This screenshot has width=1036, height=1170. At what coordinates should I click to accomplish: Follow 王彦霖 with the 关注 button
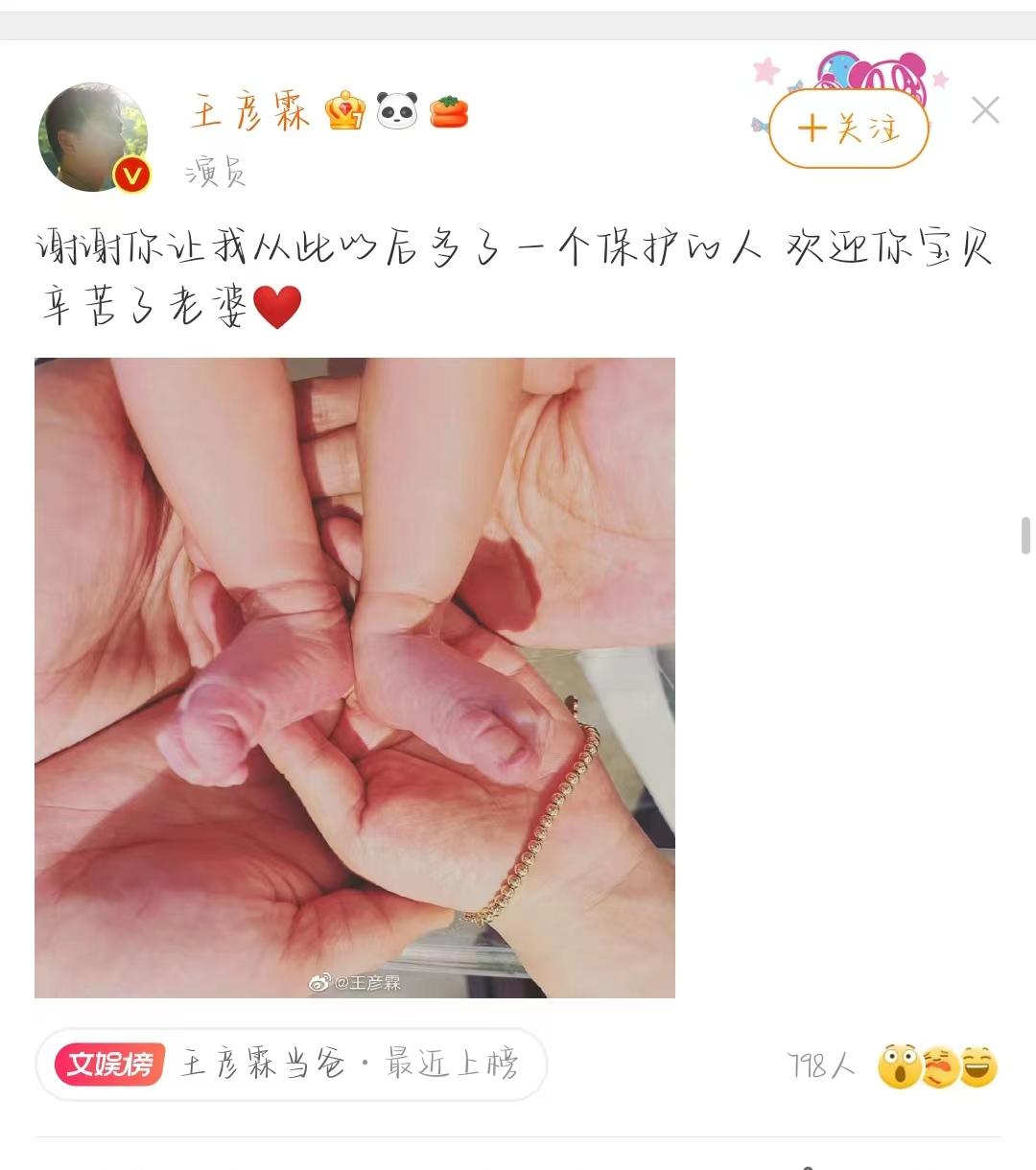click(849, 129)
